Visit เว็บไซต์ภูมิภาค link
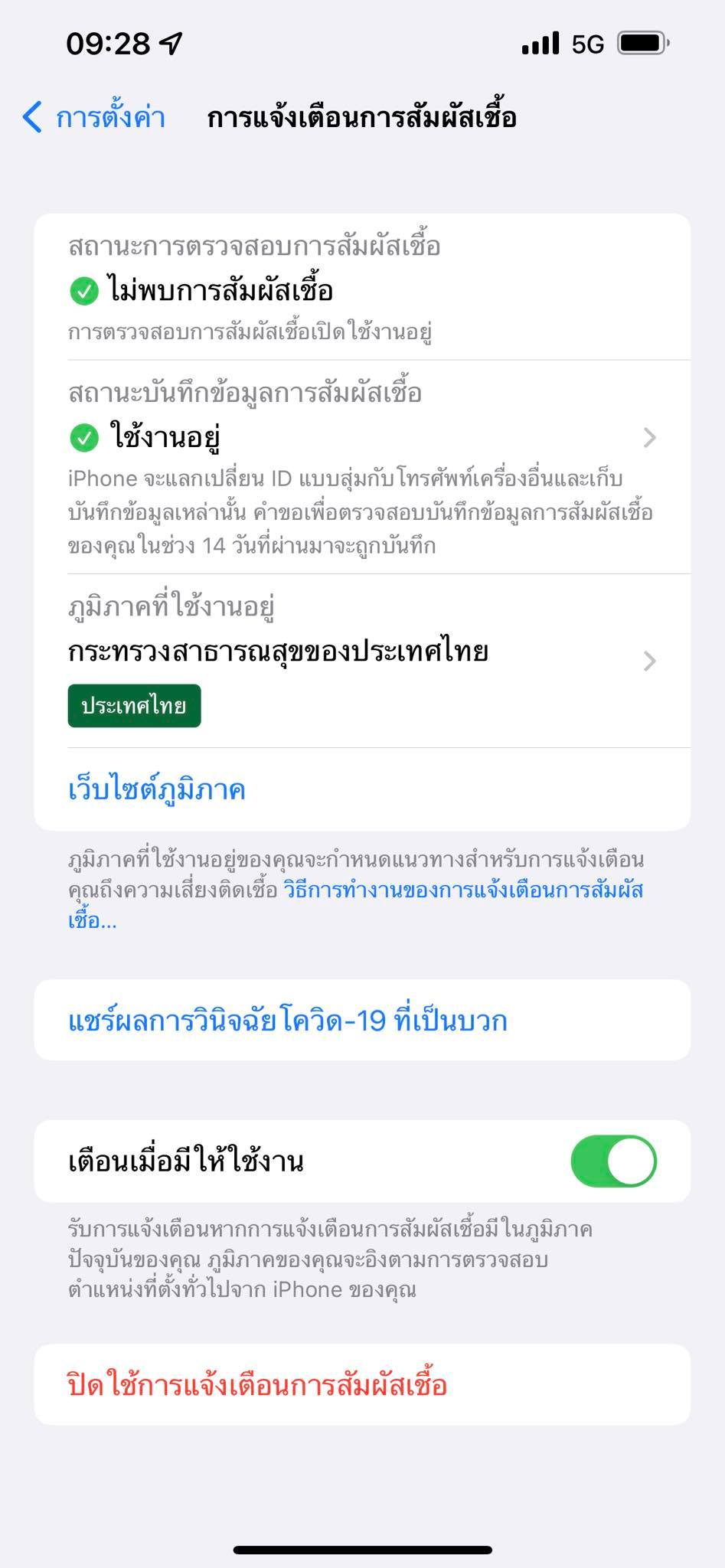Viewport: 725px width, 1568px height. click(x=157, y=789)
